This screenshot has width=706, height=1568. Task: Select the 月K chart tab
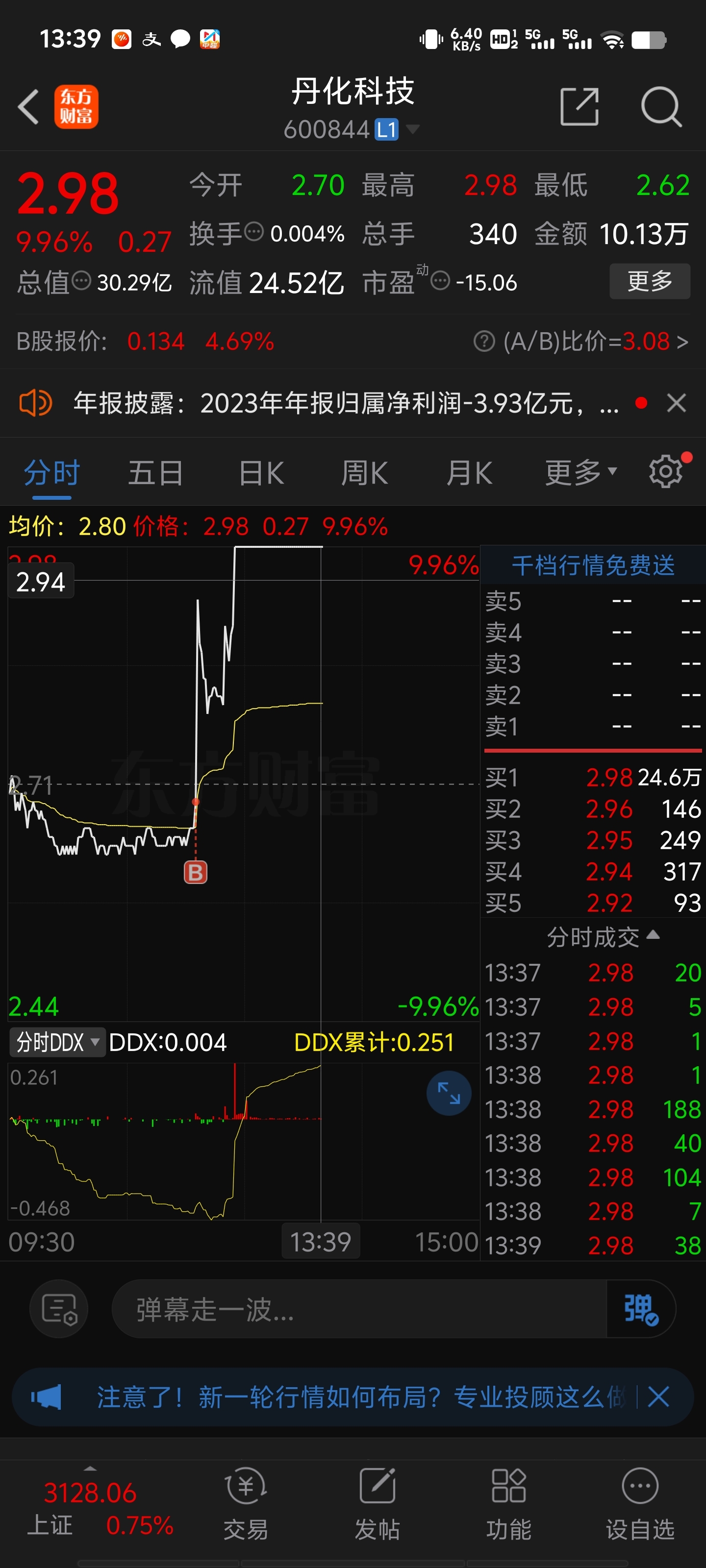tap(469, 473)
